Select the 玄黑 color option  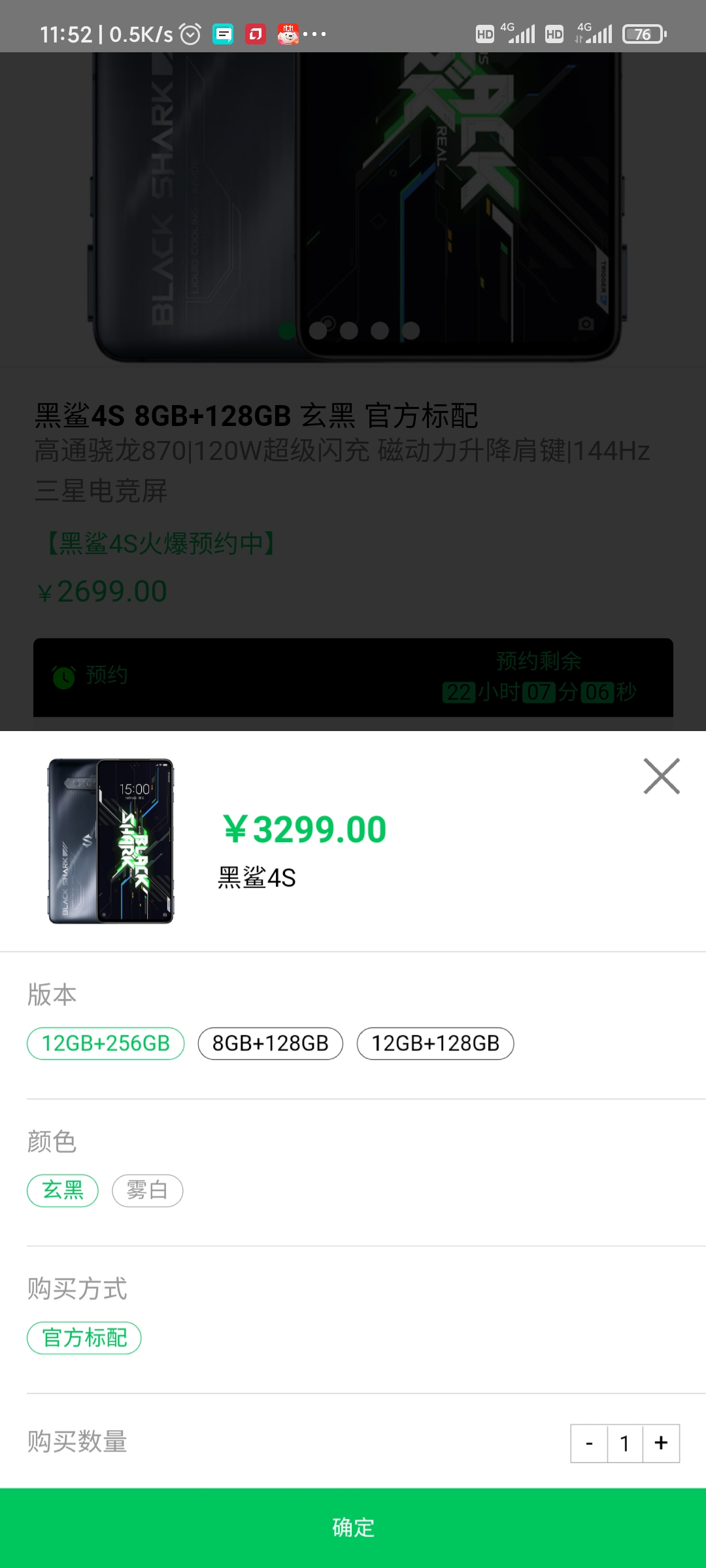coord(63,1190)
